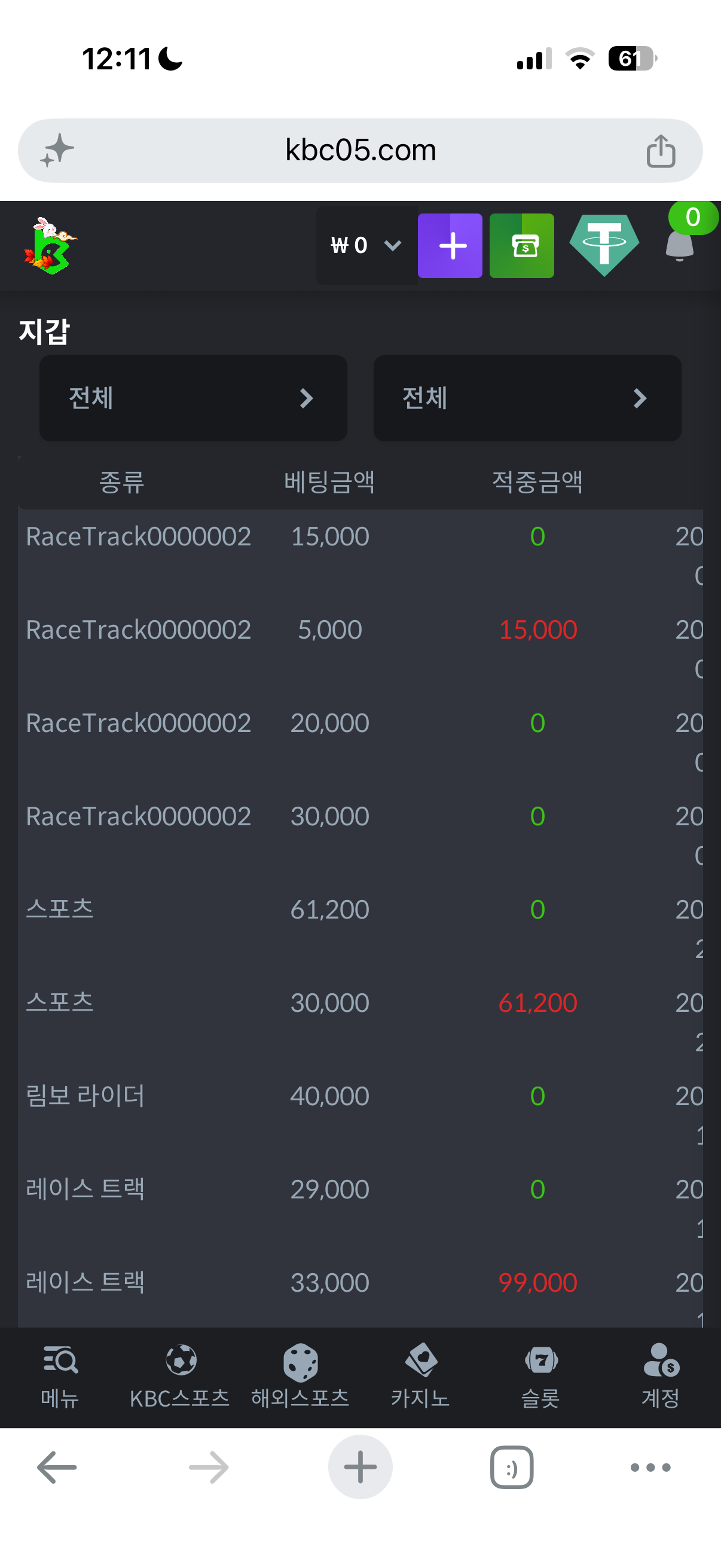Open the notifications bell
The width and height of the screenshot is (721, 1568).
(680, 245)
